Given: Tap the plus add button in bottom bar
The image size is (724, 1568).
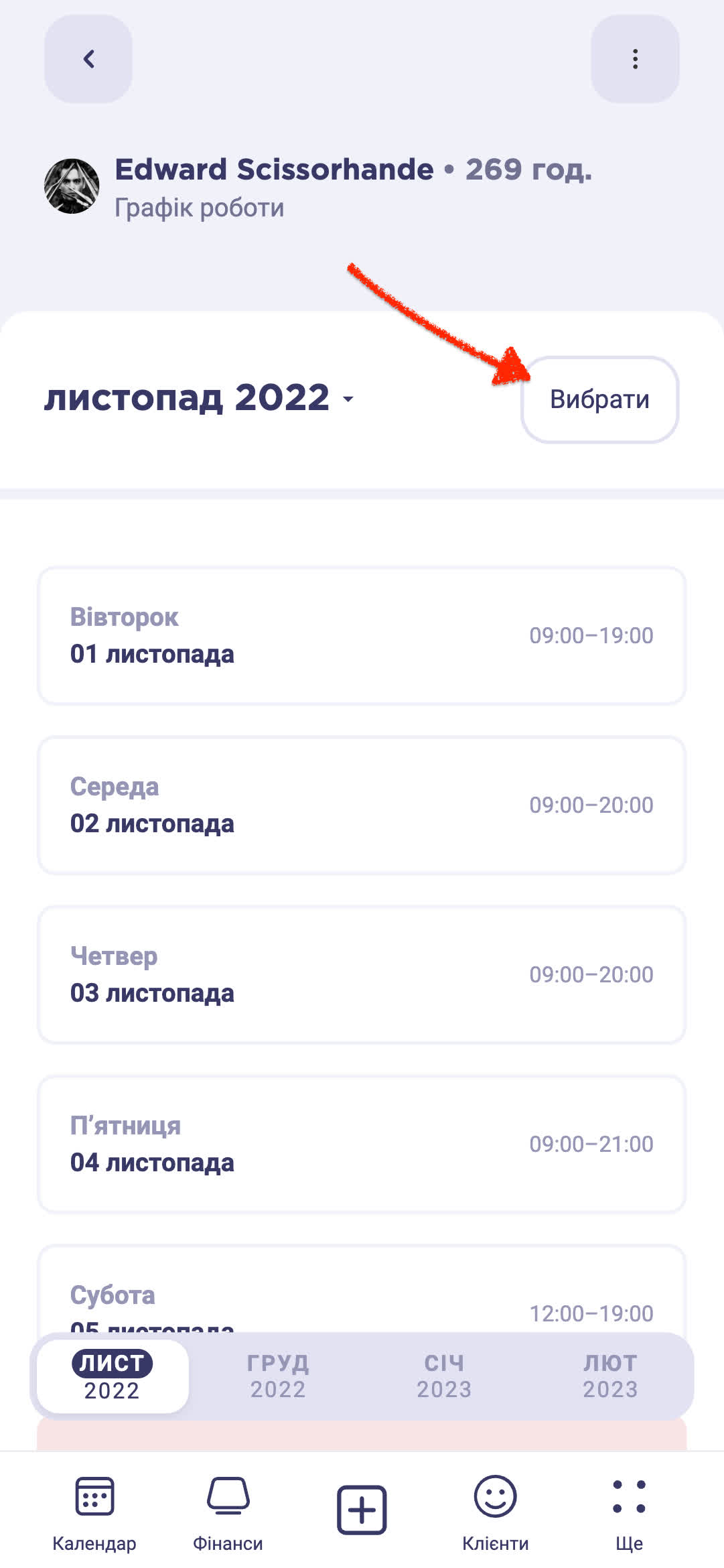Looking at the screenshot, I should (362, 1509).
